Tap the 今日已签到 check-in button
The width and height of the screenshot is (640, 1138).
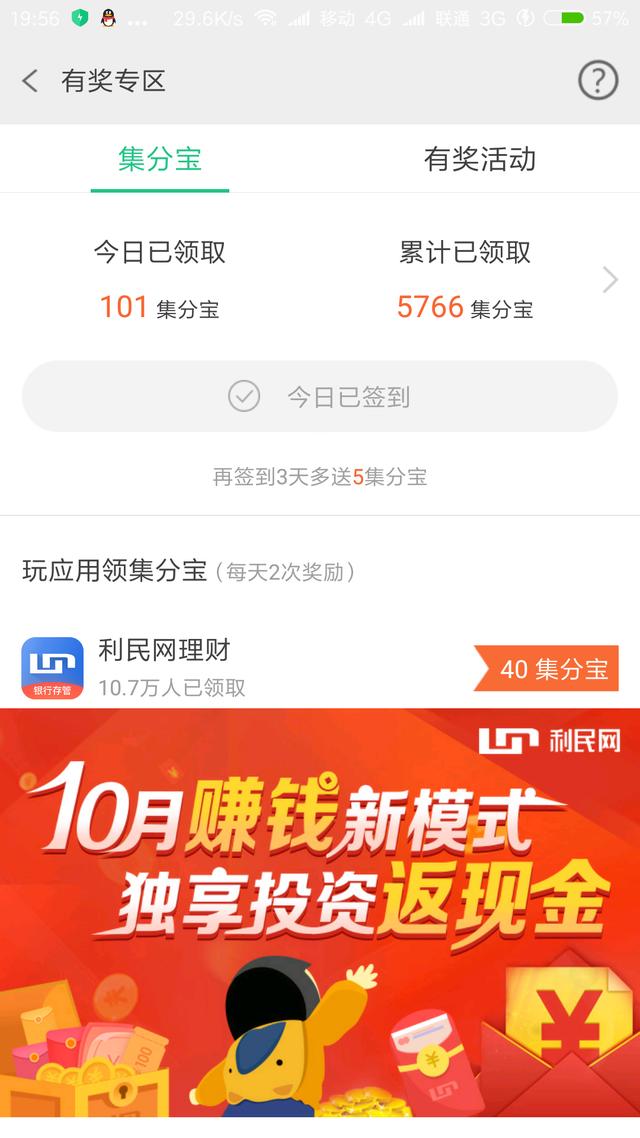click(320, 397)
